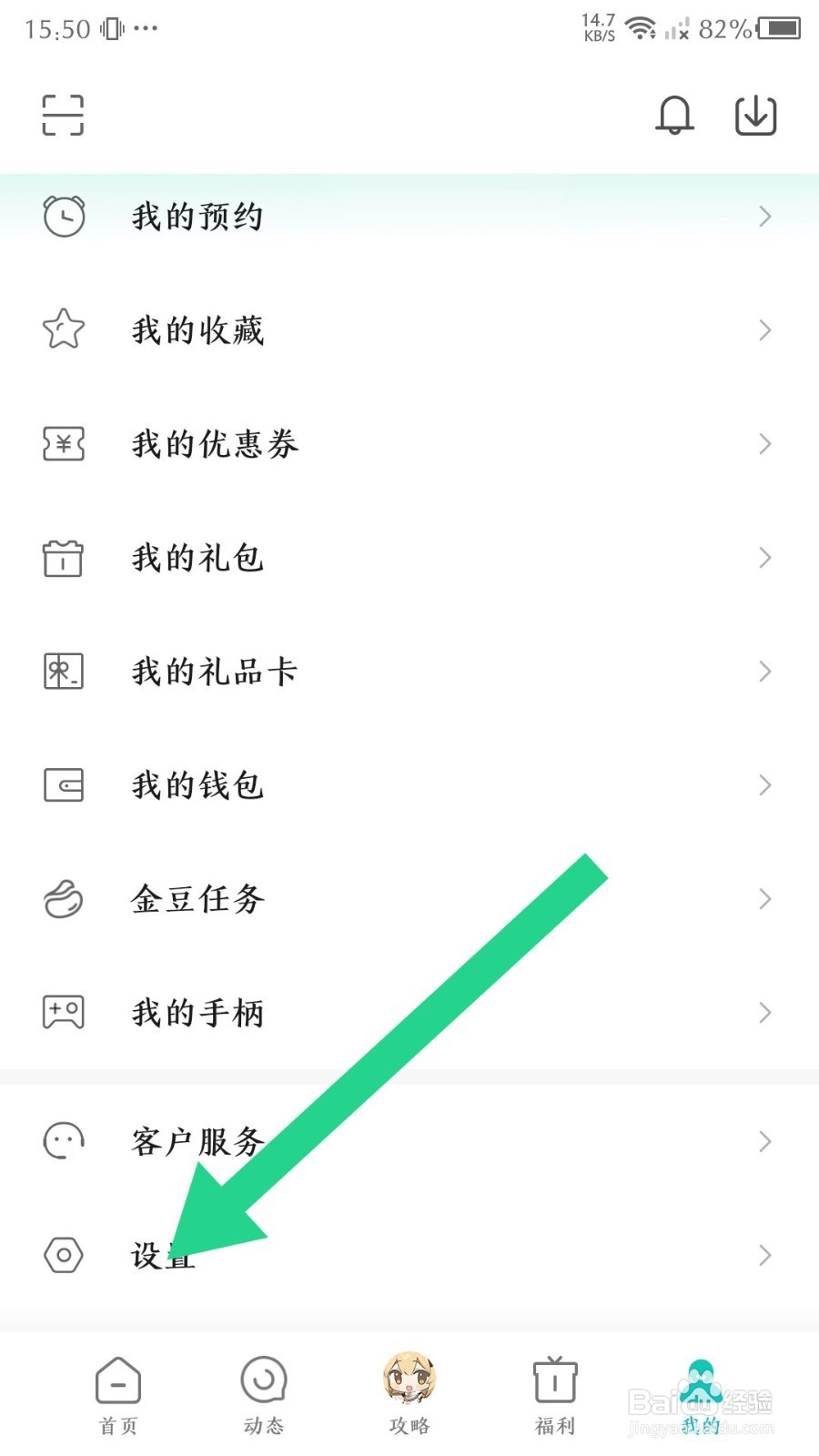Click the smiley icon beside 客户服务
The height and width of the screenshot is (1456, 819).
click(x=63, y=1142)
